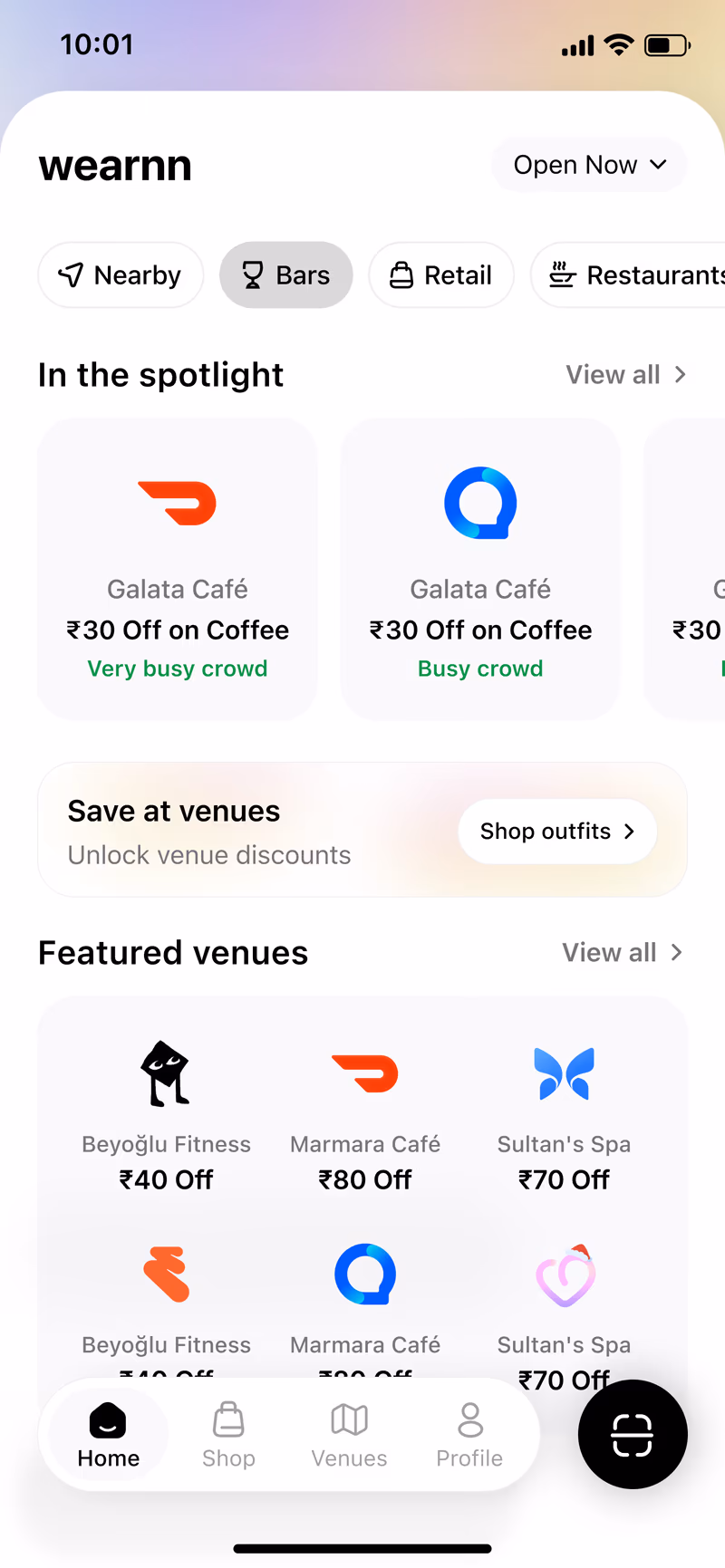
Task: Open the Open Now dropdown
Action: coord(589,165)
